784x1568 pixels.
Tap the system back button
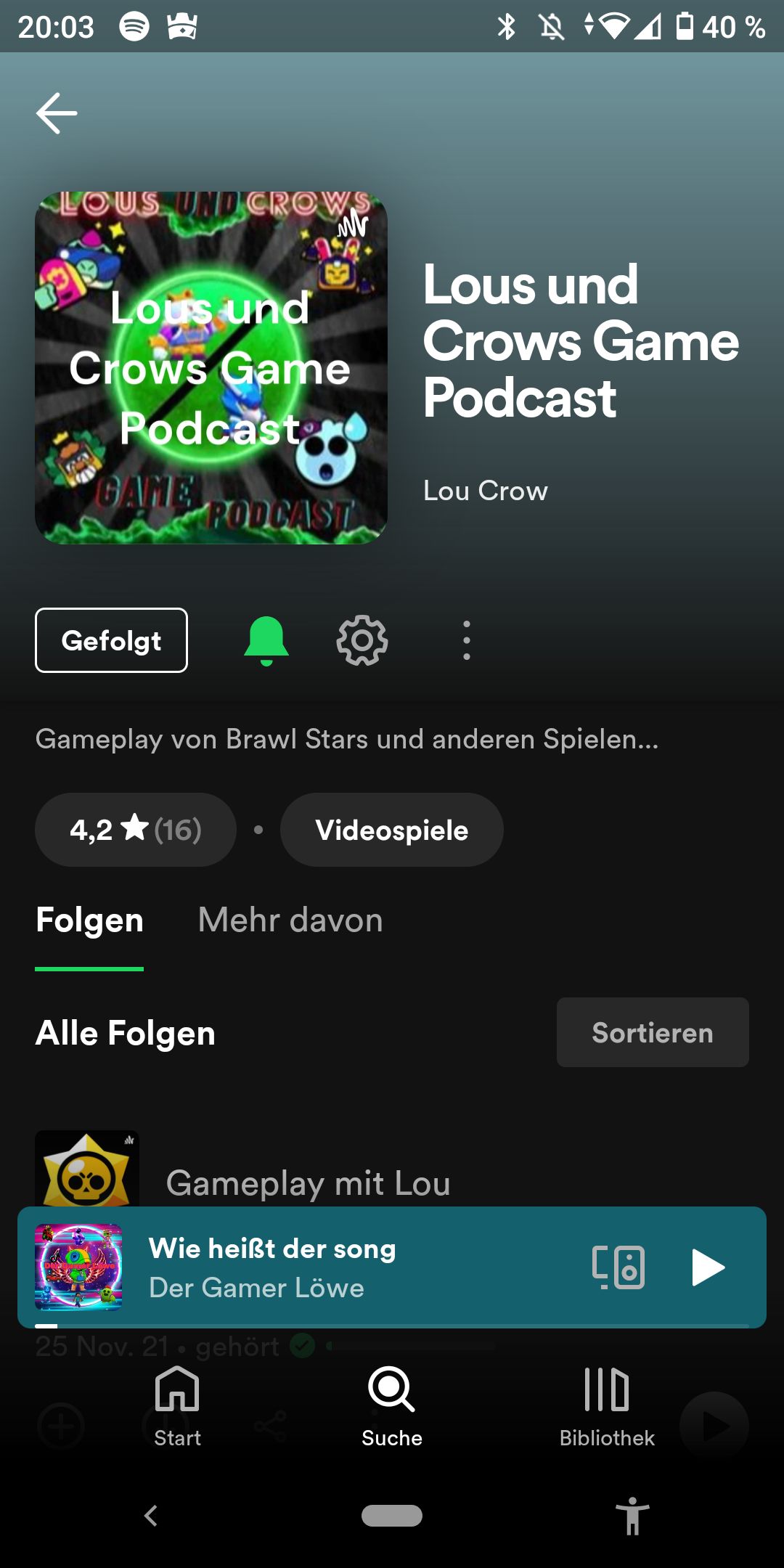point(151,1516)
